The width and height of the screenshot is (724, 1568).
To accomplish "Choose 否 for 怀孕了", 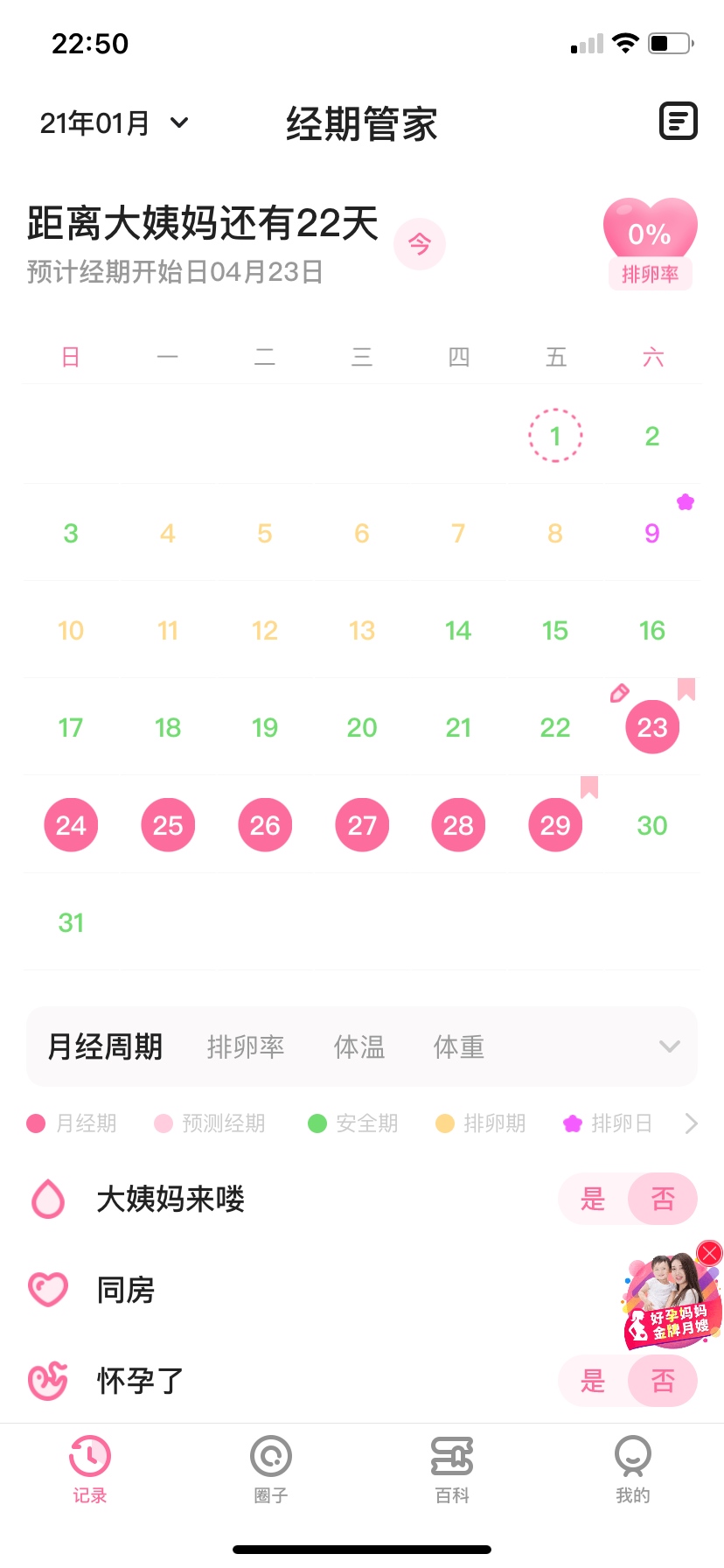I will 663,1382.
